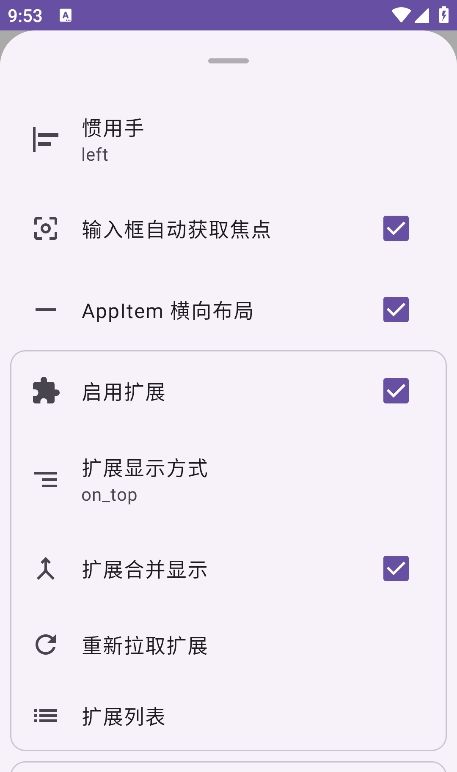Tap the bottom sheet drag handle
Screen dimensions: 457x772
(x=228, y=61)
